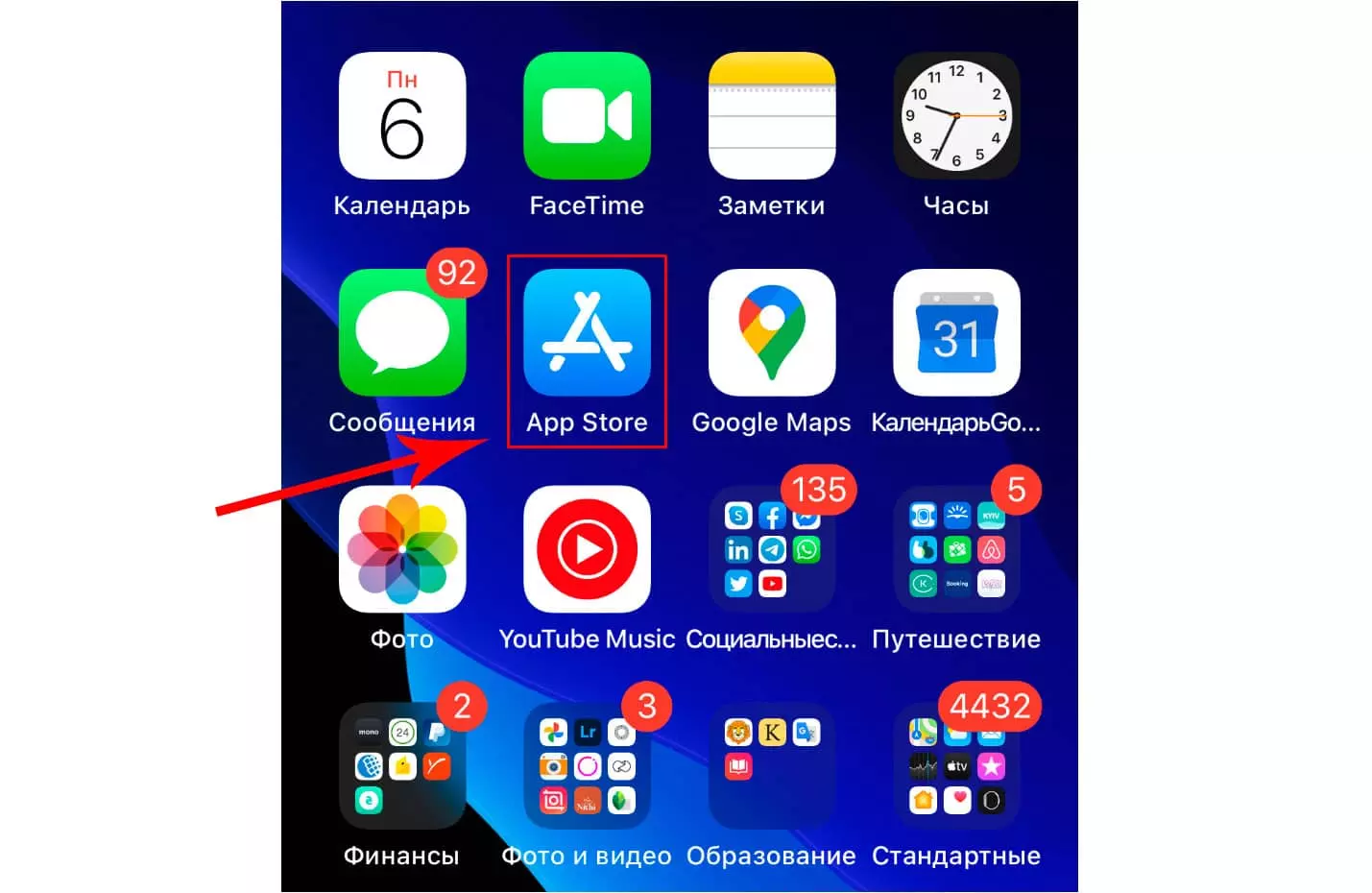Open the Социальные folder
The height and width of the screenshot is (893, 1372).
pyautogui.click(x=771, y=551)
